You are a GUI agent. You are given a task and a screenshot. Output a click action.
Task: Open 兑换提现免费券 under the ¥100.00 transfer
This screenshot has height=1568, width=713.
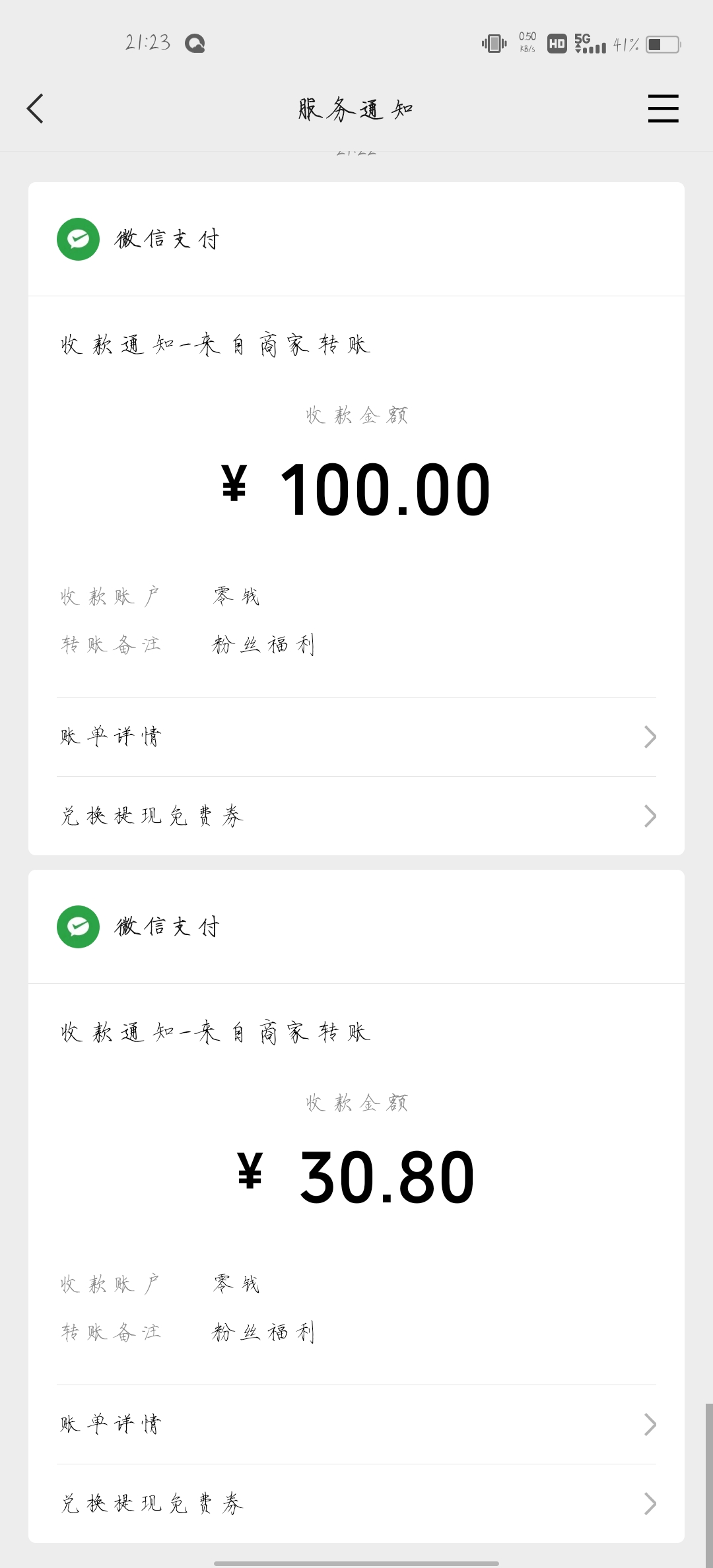(x=356, y=816)
